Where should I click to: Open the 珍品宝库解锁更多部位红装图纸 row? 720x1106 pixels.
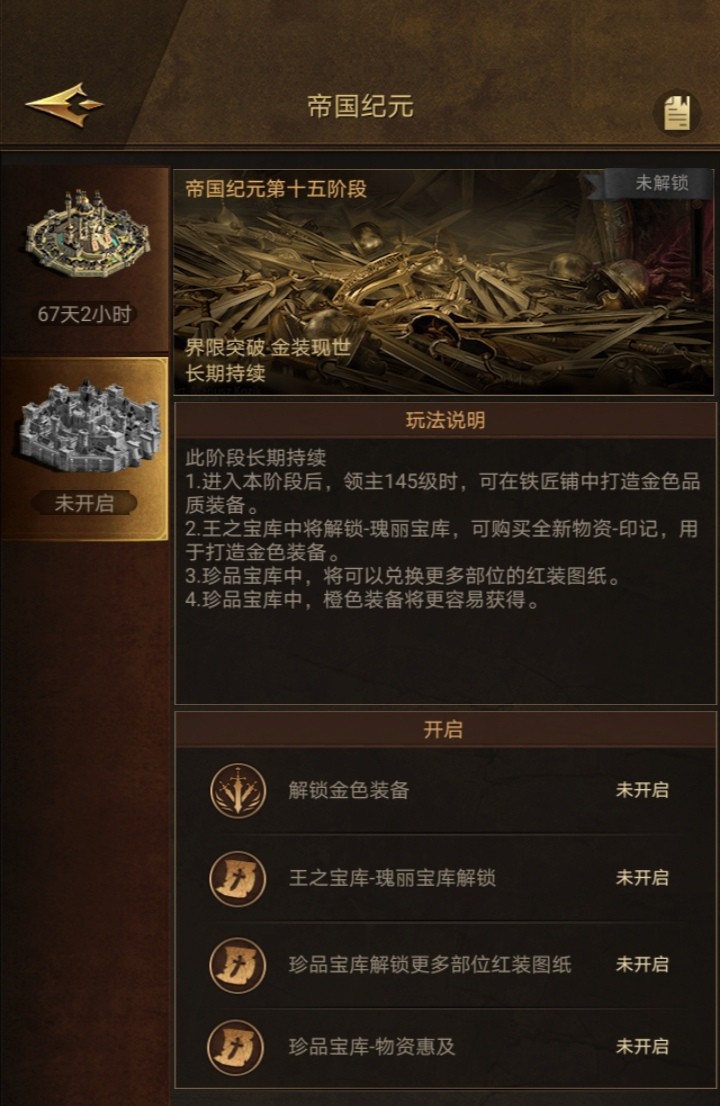pyautogui.click(x=445, y=964)
